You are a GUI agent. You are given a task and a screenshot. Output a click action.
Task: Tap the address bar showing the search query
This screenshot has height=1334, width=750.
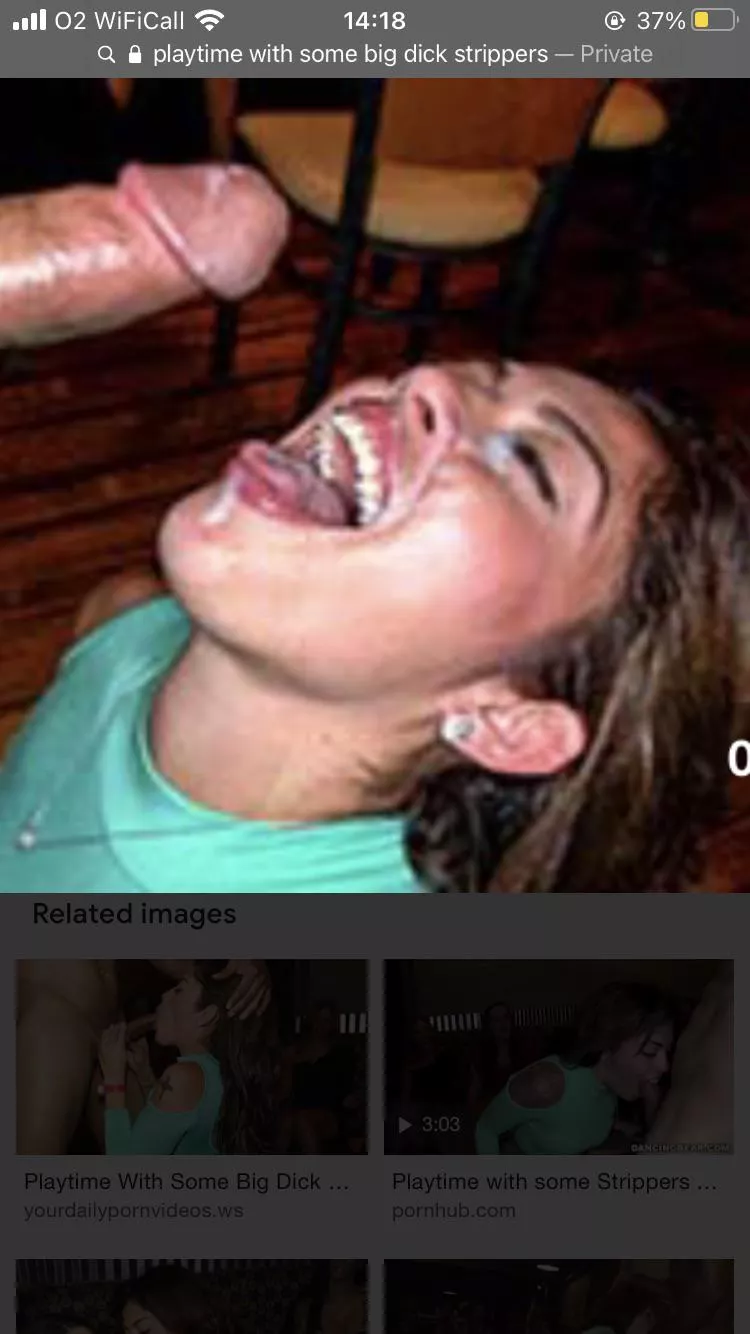click(x=375, y=54)
